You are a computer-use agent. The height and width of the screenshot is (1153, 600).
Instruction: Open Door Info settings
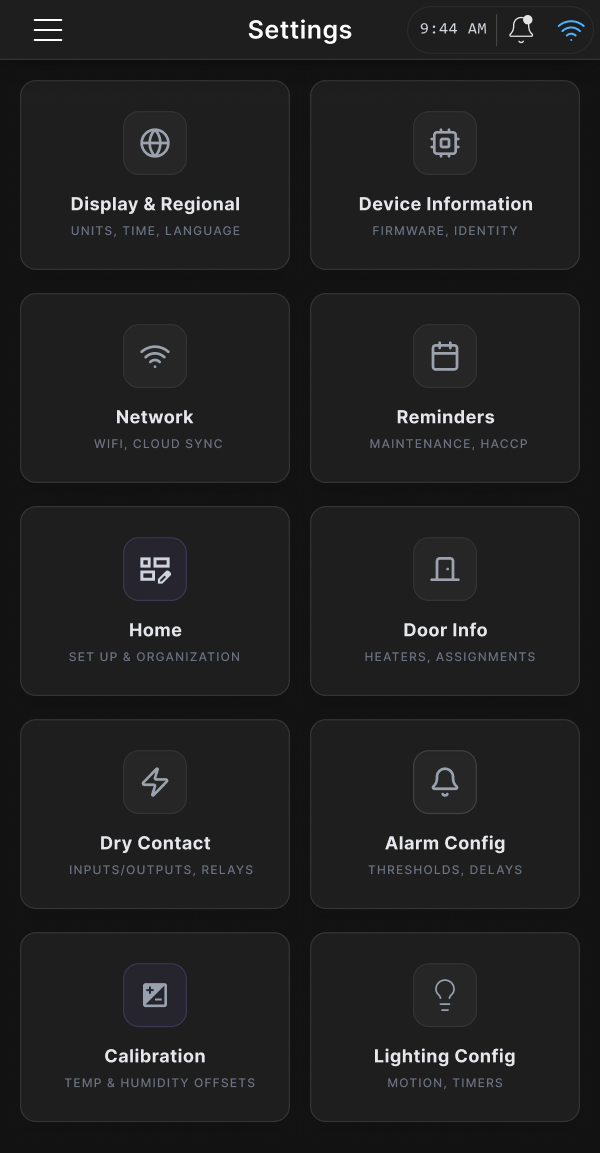pos(445,601)
